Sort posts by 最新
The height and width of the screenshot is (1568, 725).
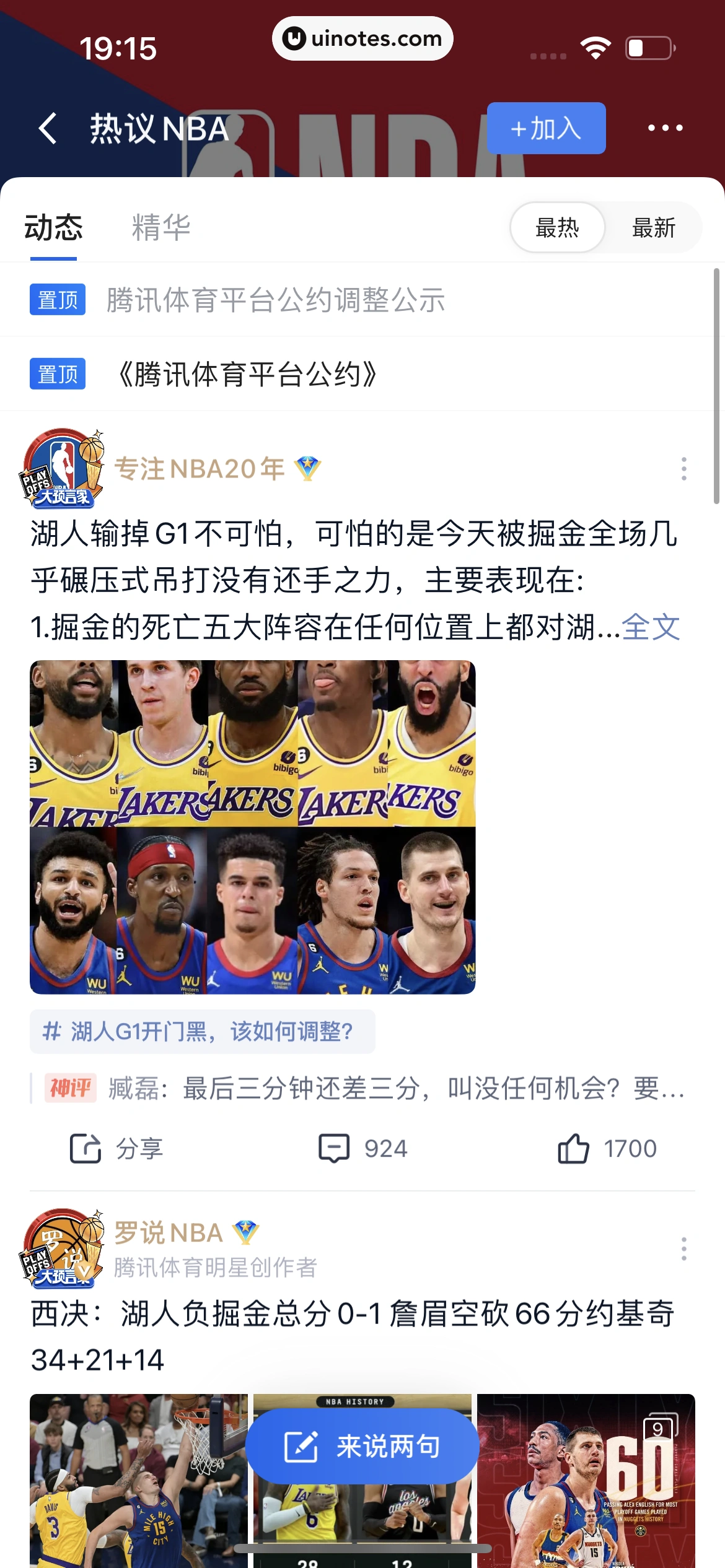point(653,227)
